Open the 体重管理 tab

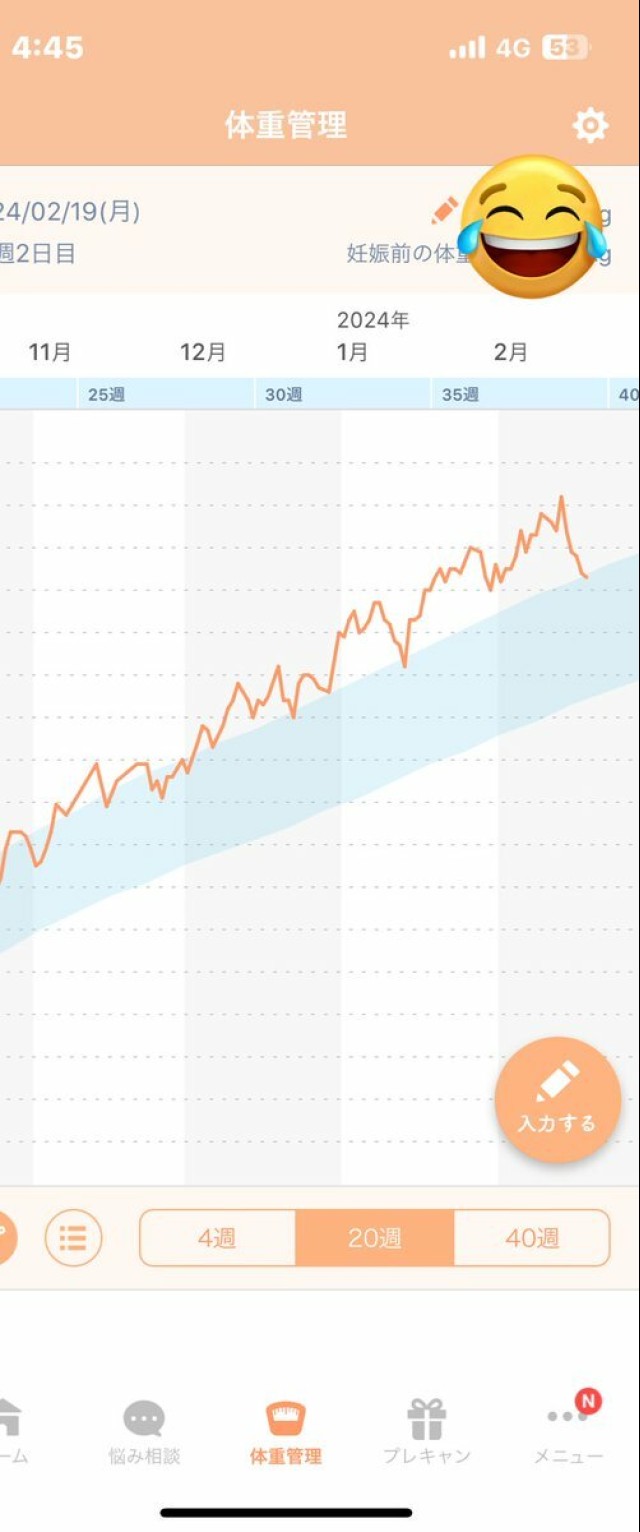[x=285, y=1432]
